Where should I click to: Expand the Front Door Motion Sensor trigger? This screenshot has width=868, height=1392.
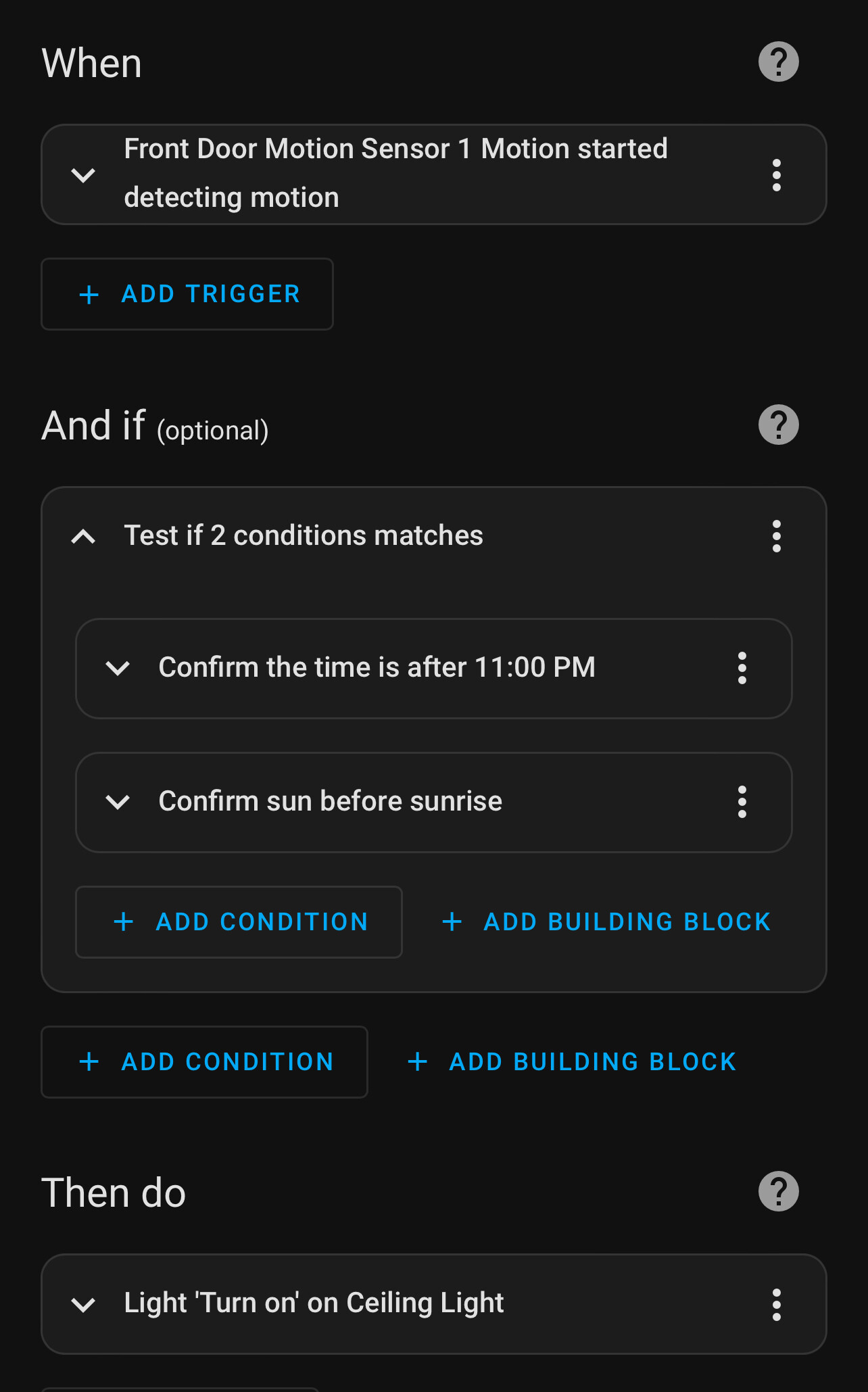tap(84, 174)
